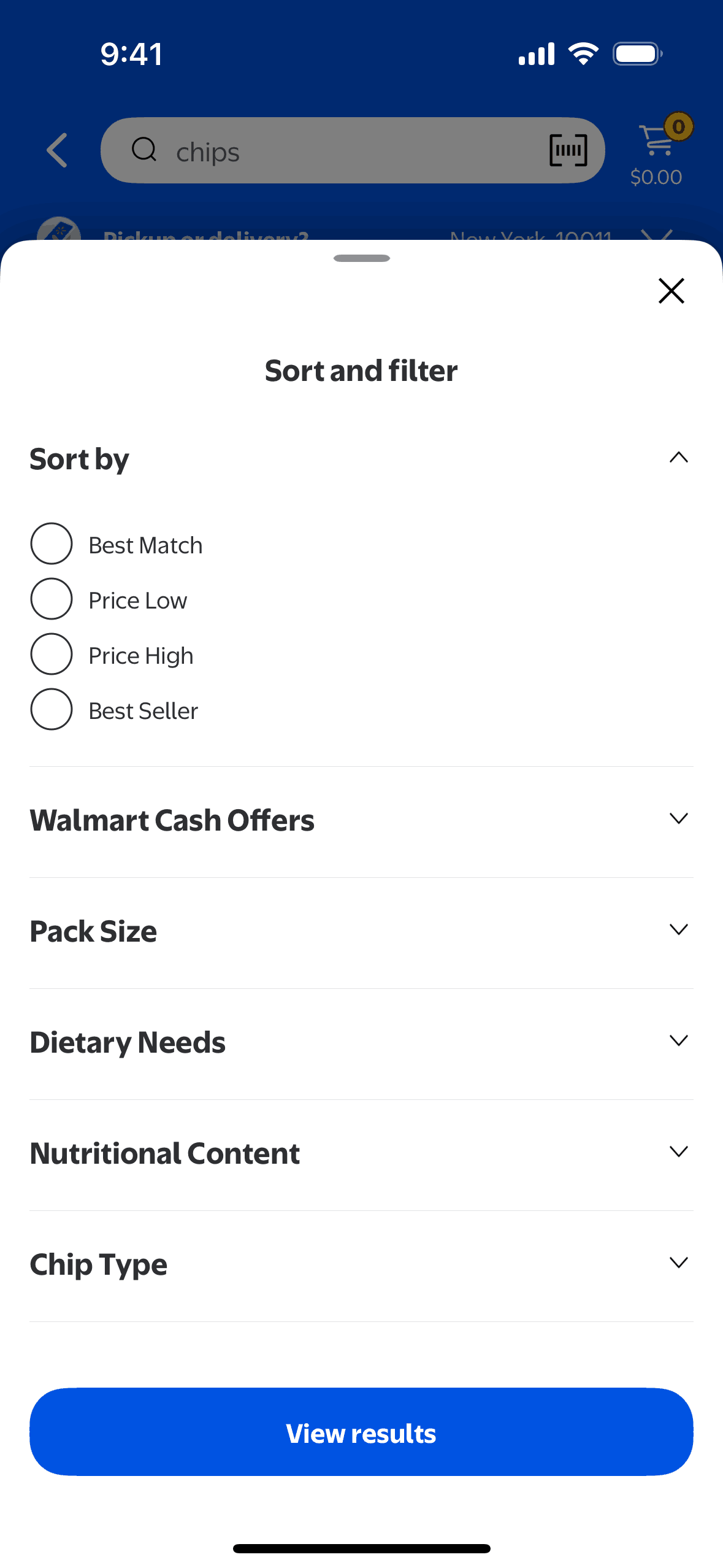This screenshot has height=1568, width=723.
Task: Pick Best Seller sorting
Action: click(52, 710)
